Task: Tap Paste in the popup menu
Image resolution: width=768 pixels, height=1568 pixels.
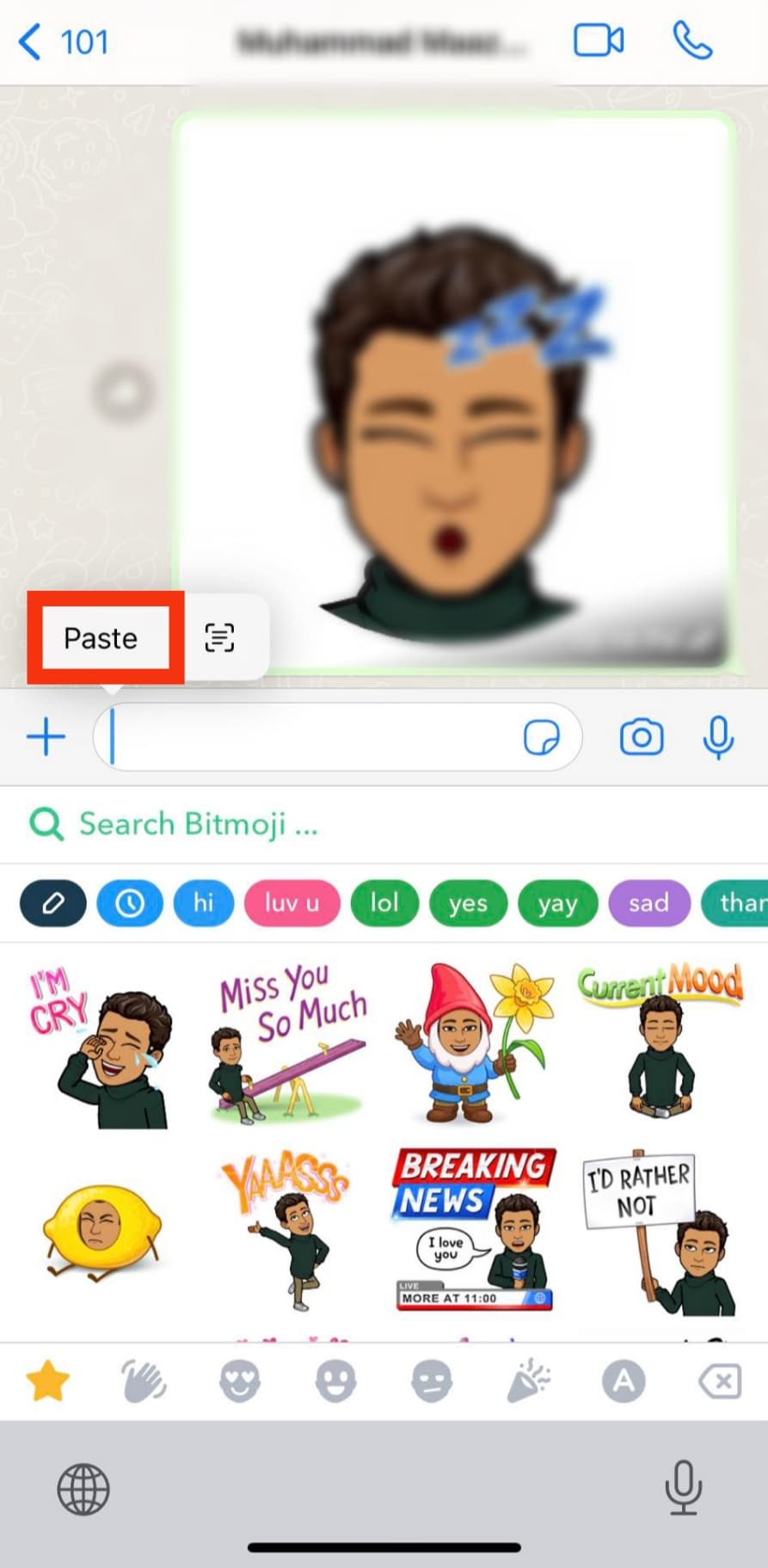Action: [101, 638]
